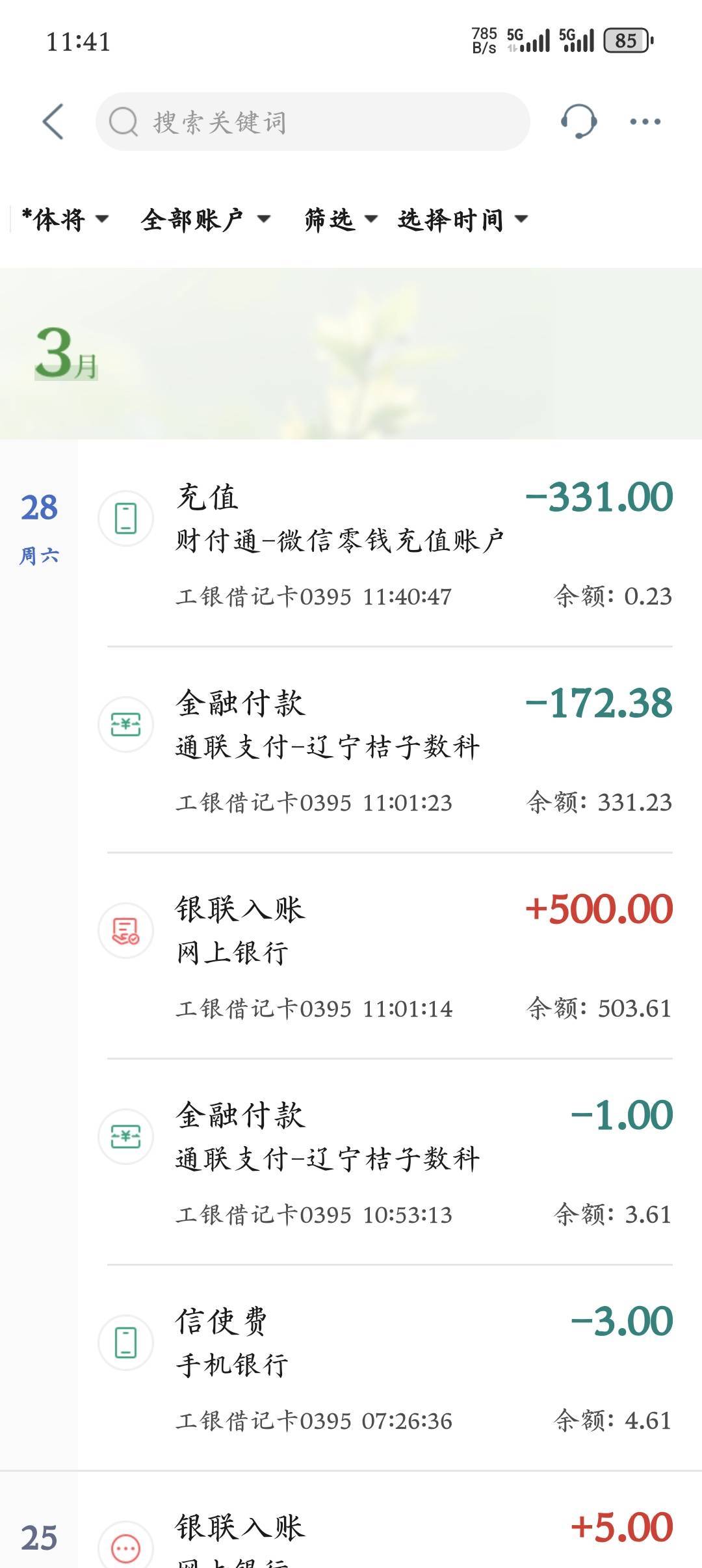Open the 充值 -331.00 transaction
The width and height of the screenshot is (702, 1568).
(389, 543)
